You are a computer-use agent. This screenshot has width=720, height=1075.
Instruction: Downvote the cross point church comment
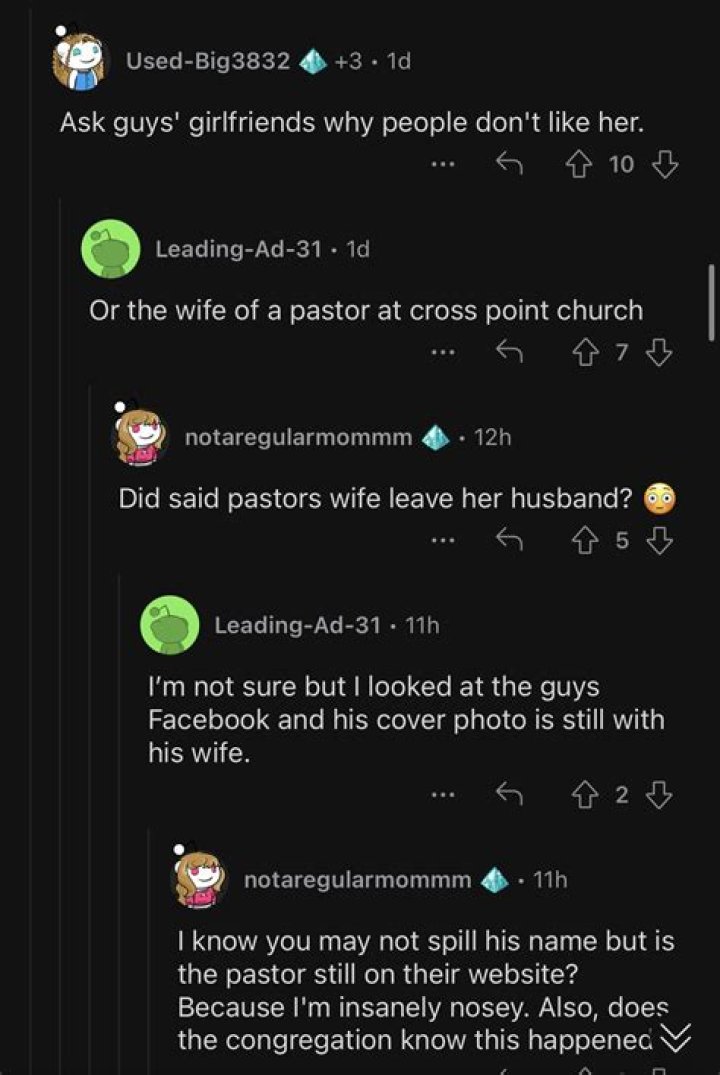pyautogui.click(x=656, y=351)
